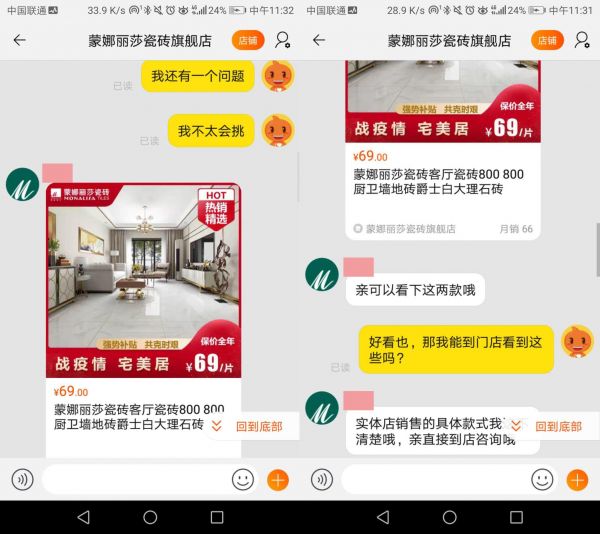Image resolution: width=600 pixels, height=534 pixels.
Task: Open the orange plus menu on the 11:32 screen
Action: click(277, 479)
